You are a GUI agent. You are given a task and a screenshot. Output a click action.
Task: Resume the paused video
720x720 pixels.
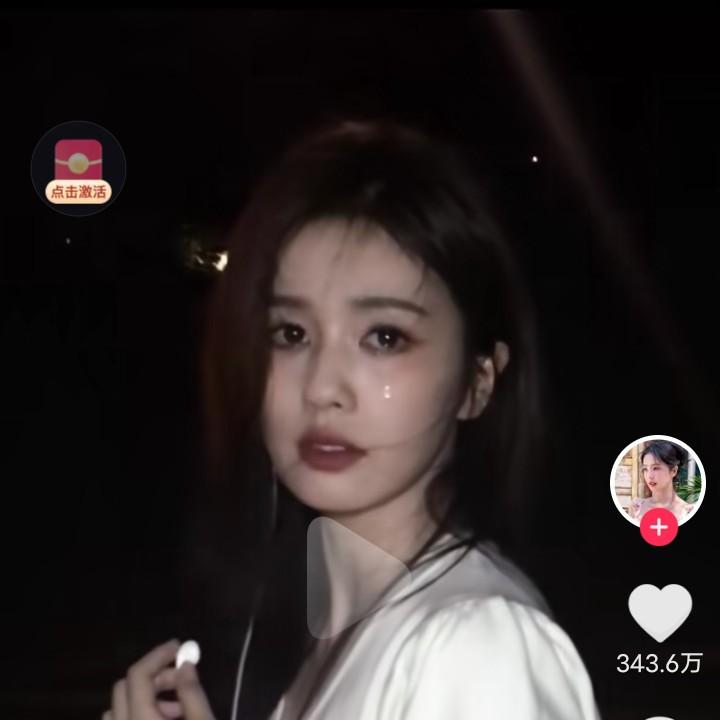(x=357, y=578)
